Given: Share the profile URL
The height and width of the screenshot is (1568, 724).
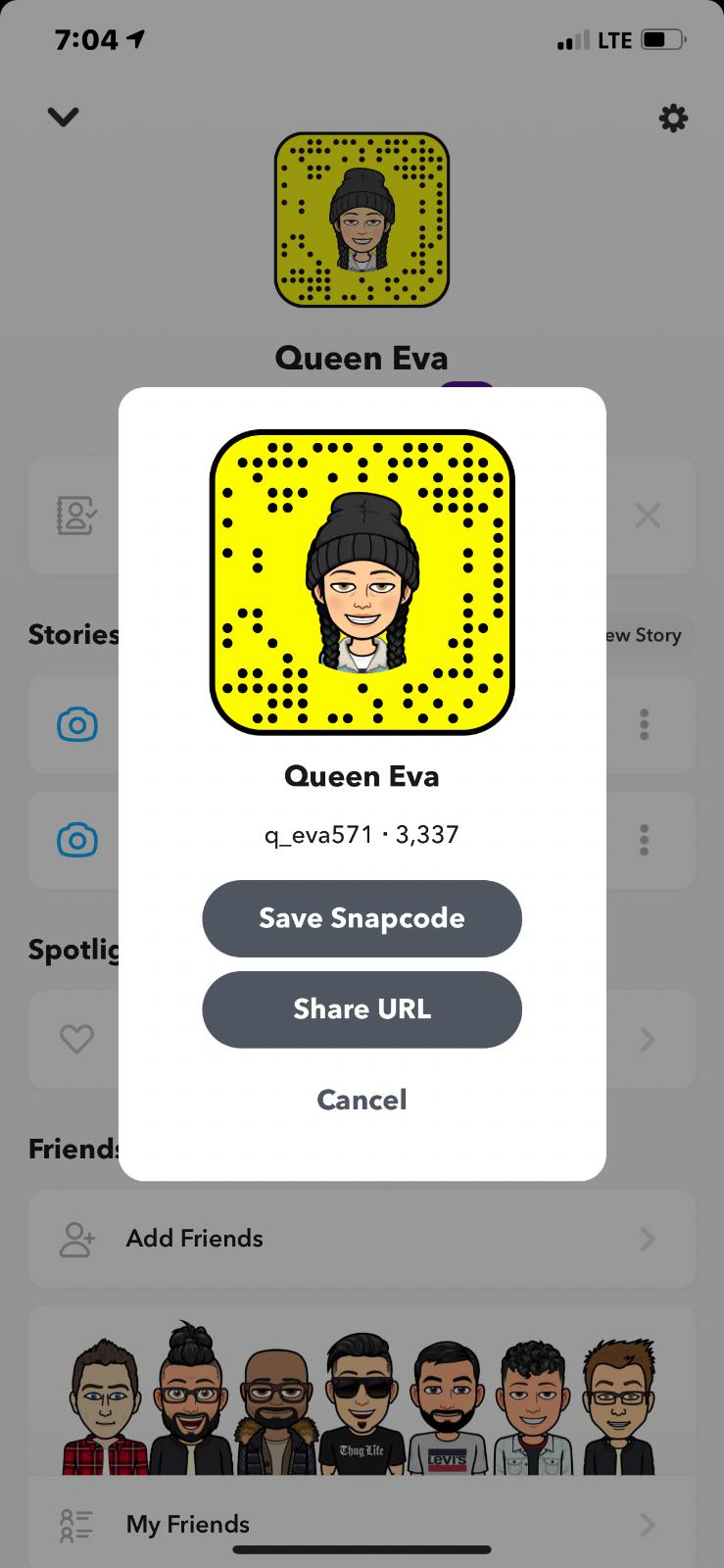Looking at the screenshot, I should click(362, 1009).
